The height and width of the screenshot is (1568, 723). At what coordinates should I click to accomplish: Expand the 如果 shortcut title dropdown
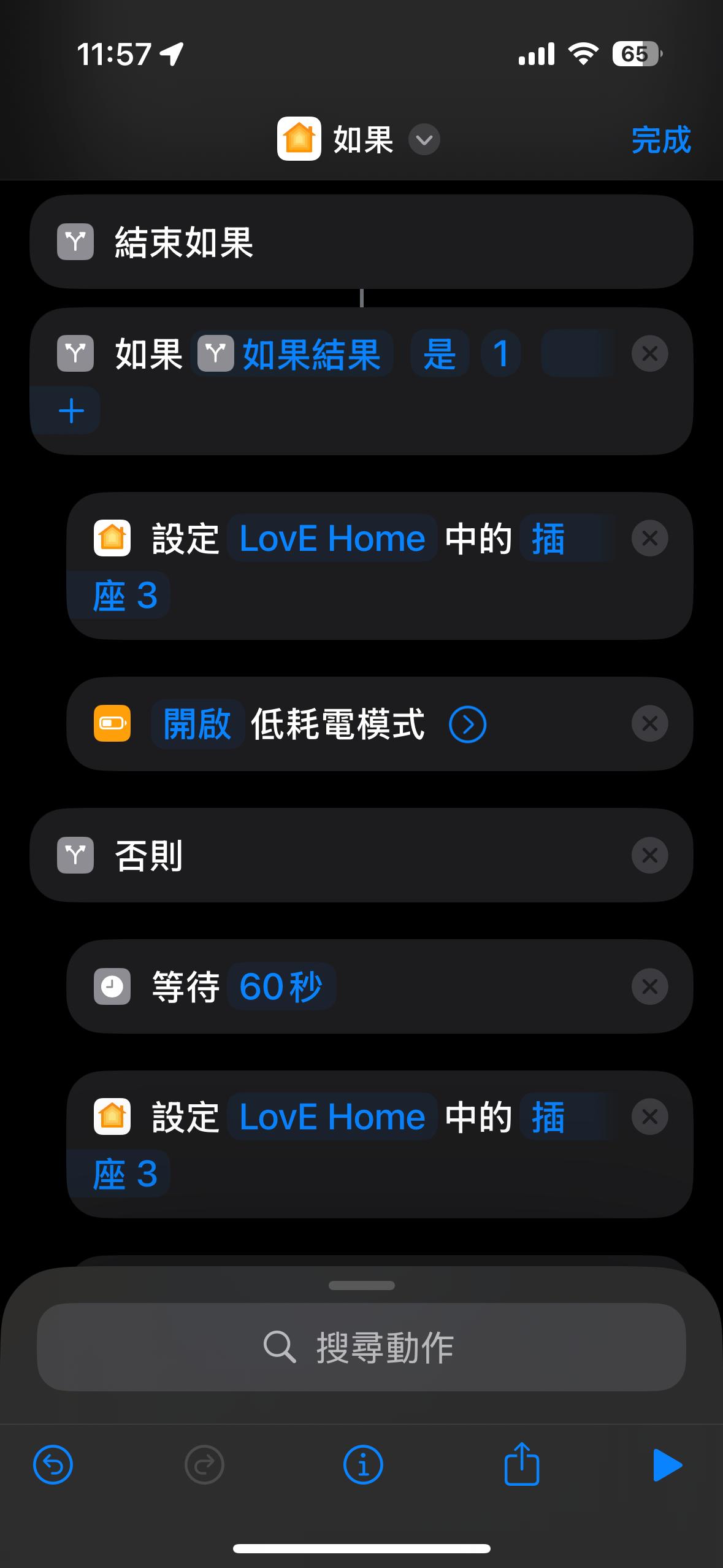pyautogui.click(x=424, y=140)
